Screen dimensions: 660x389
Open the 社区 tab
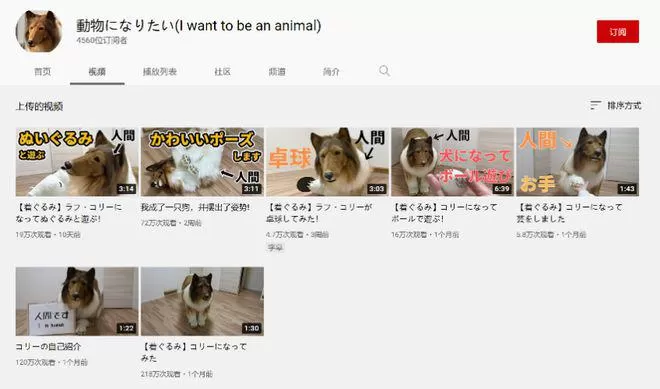tap(222, 72)
